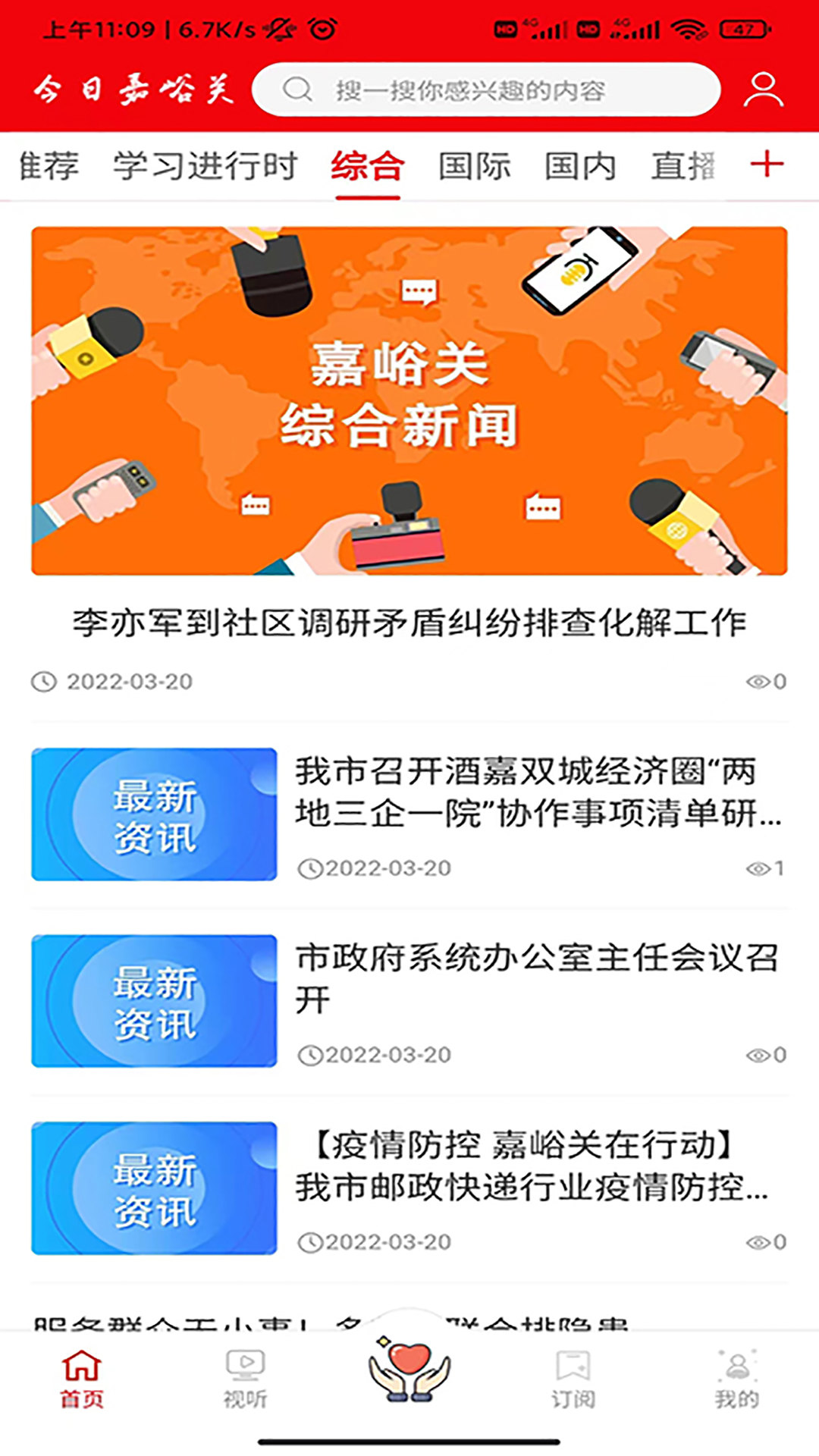This screenshot has width=819, height=1456.
Task: Go to the 视听 tab
Action: coord(245,1379)
